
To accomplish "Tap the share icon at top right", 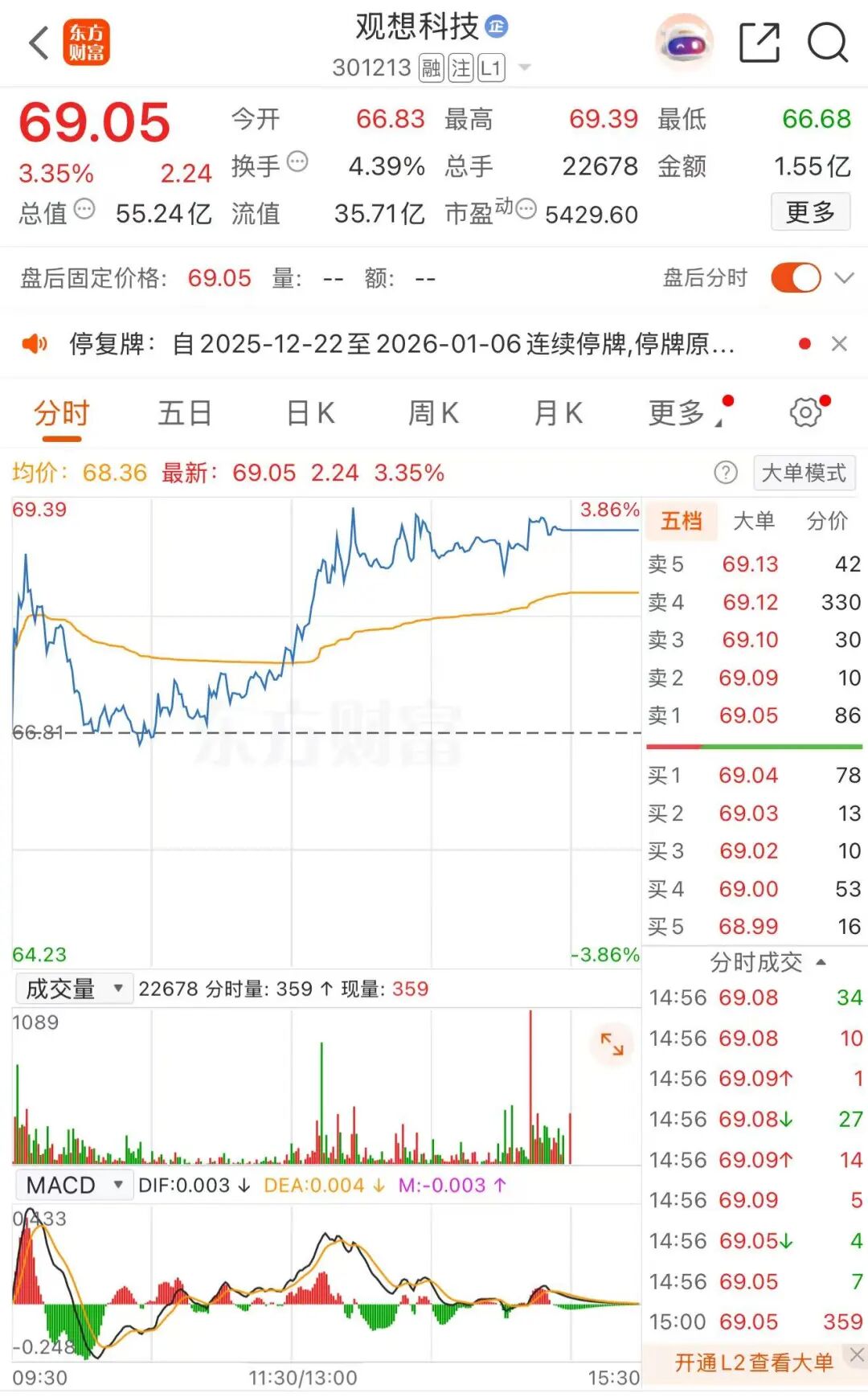I will click(759, 40).
